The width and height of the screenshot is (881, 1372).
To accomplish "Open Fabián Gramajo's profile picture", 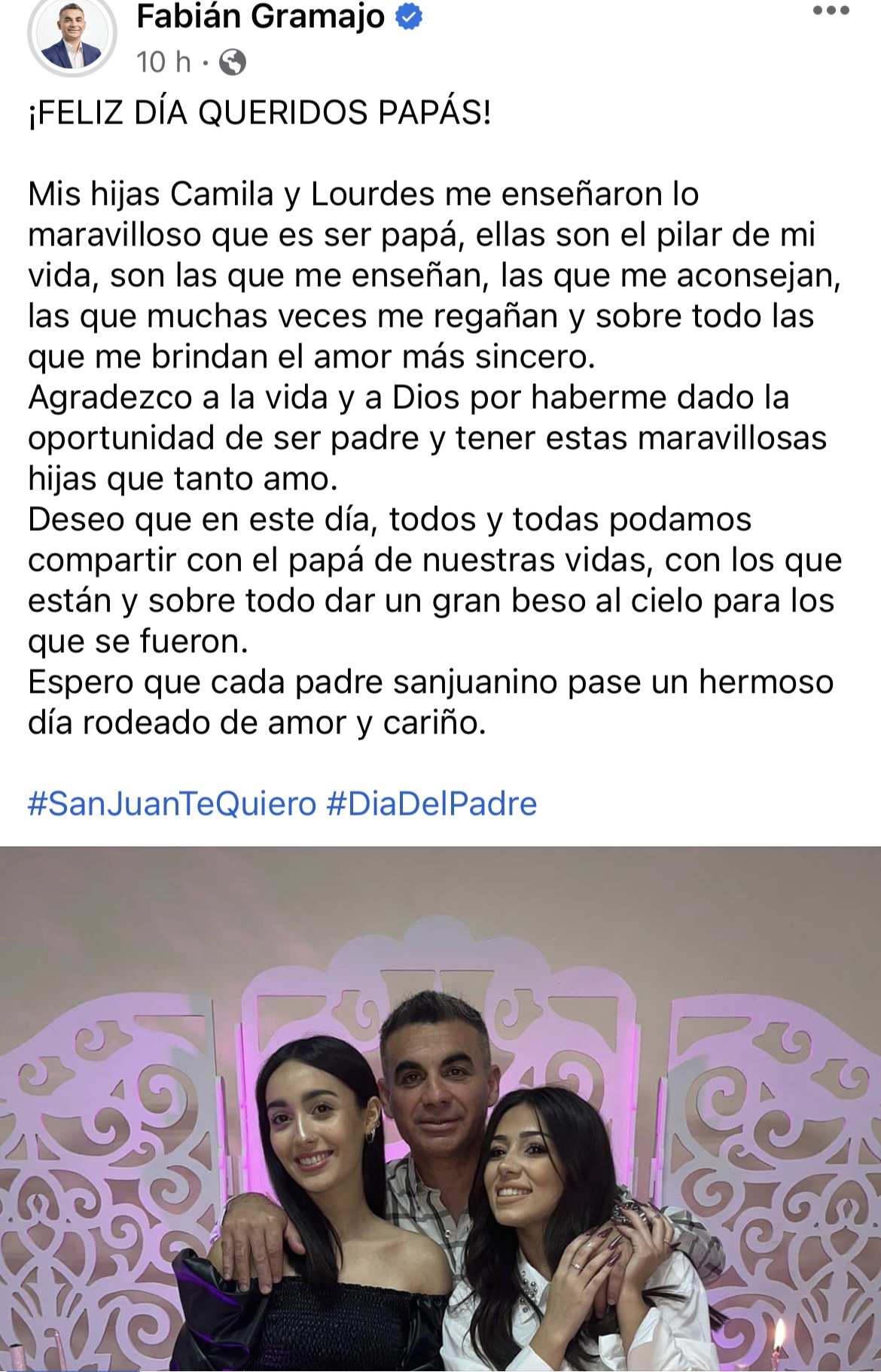I will pos(72,34).
